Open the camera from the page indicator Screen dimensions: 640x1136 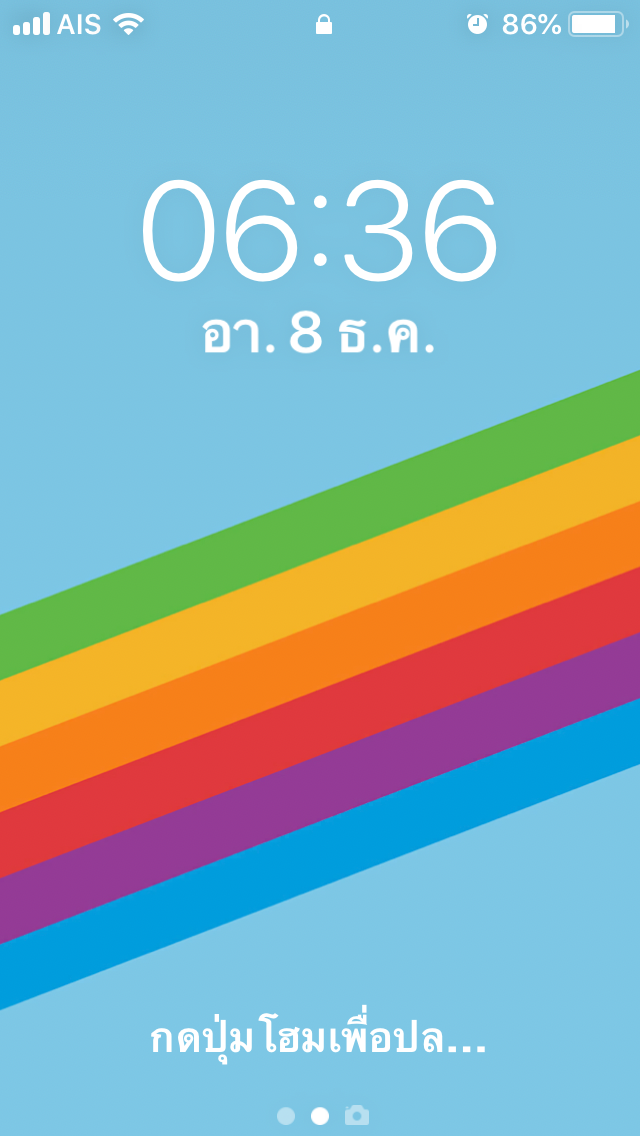tap(356, 1115)
